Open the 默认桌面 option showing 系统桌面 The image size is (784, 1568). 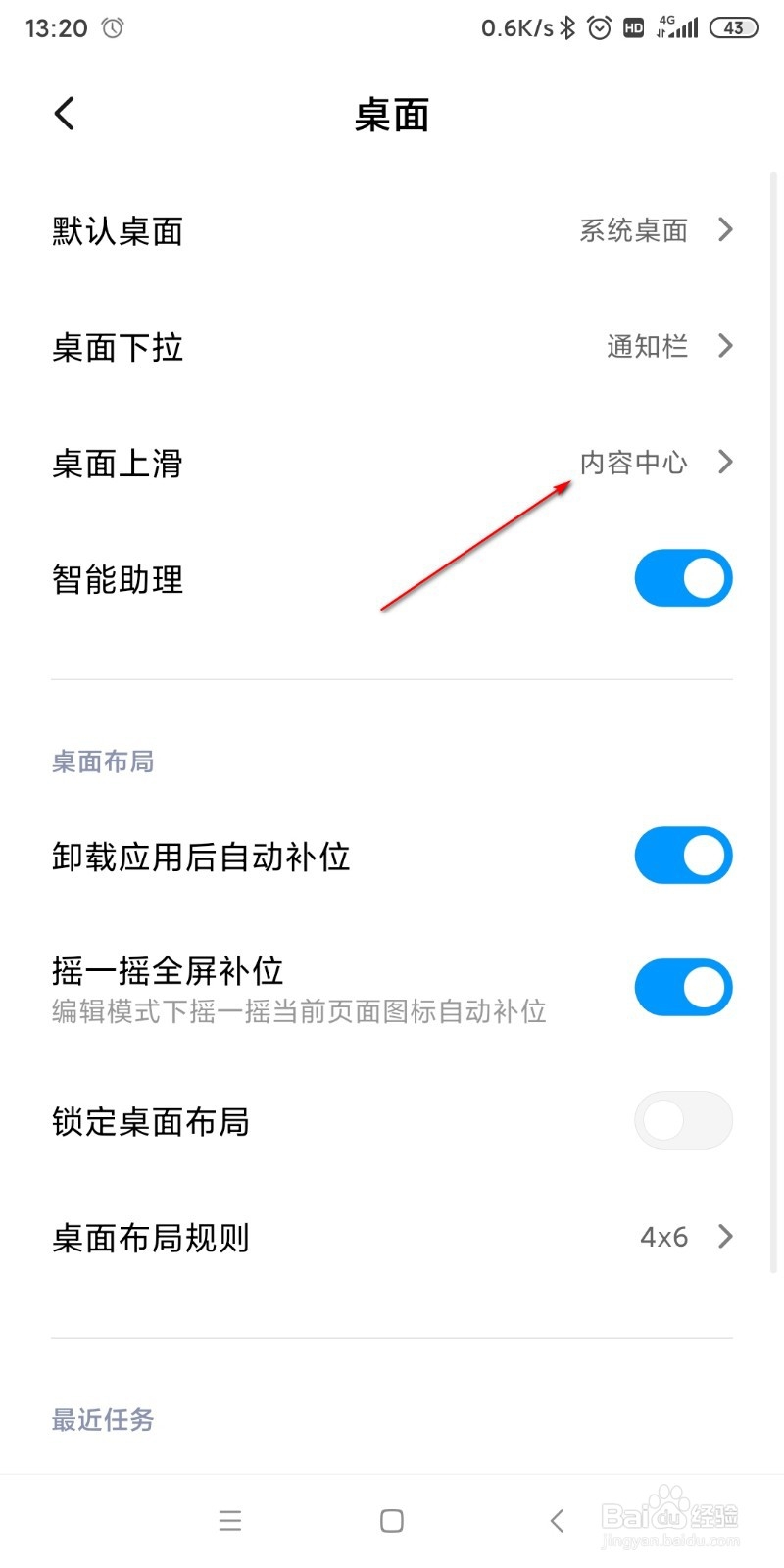click(392, 231)
